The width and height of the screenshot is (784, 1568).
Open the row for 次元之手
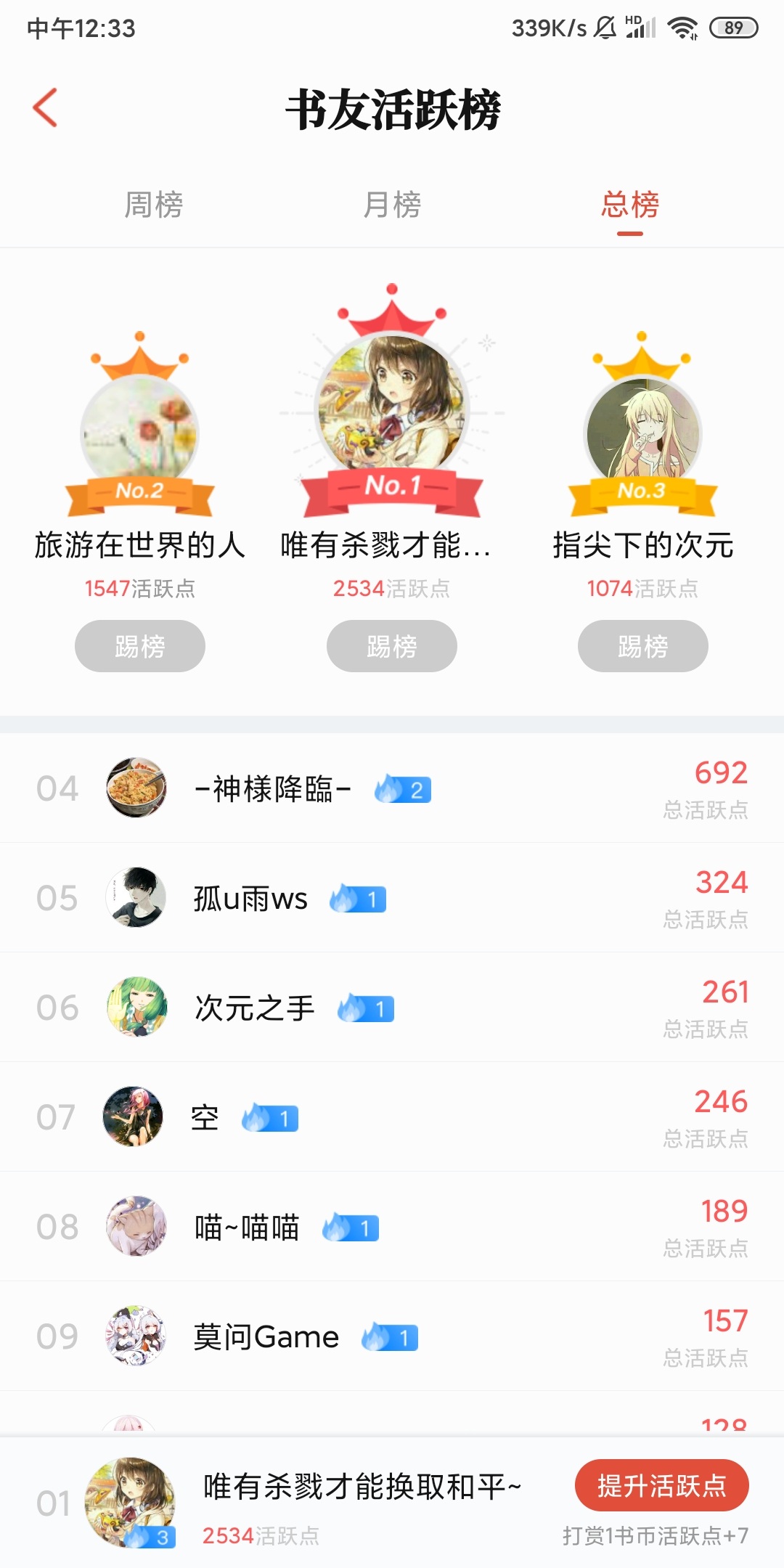[x=392, y=1008]
